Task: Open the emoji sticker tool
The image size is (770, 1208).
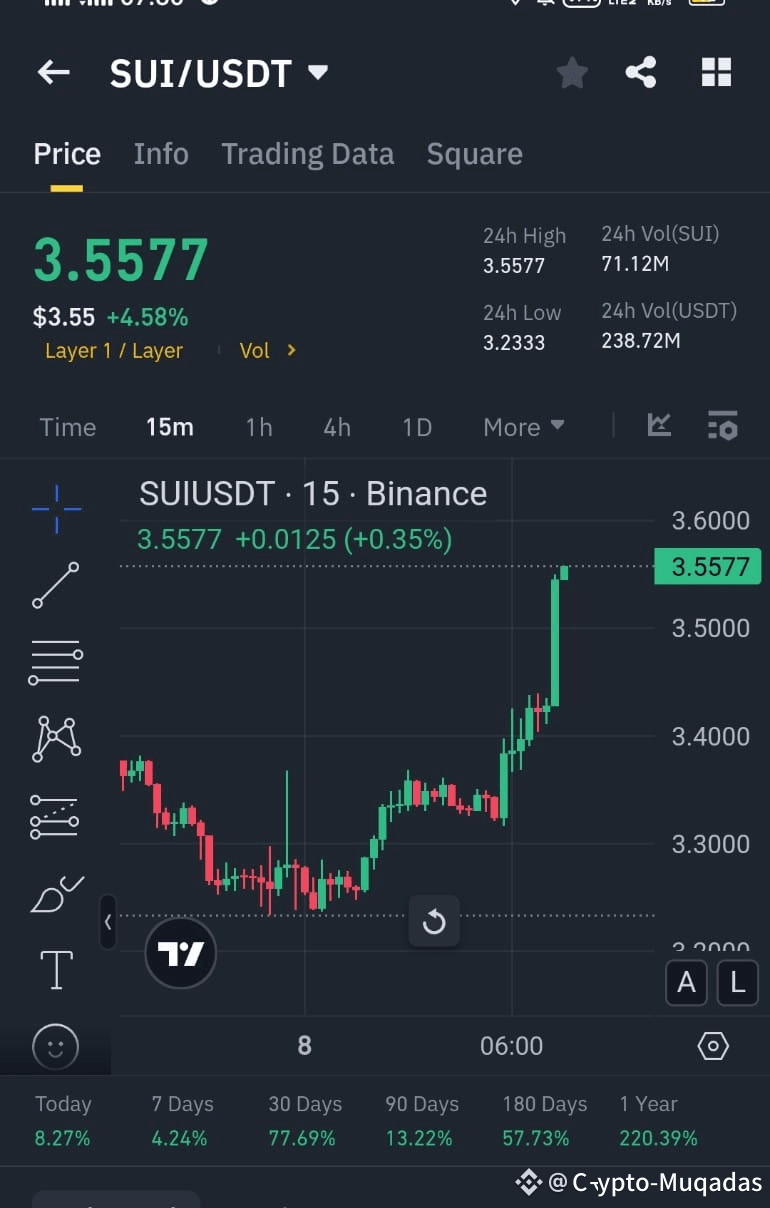Action: 55,1047
